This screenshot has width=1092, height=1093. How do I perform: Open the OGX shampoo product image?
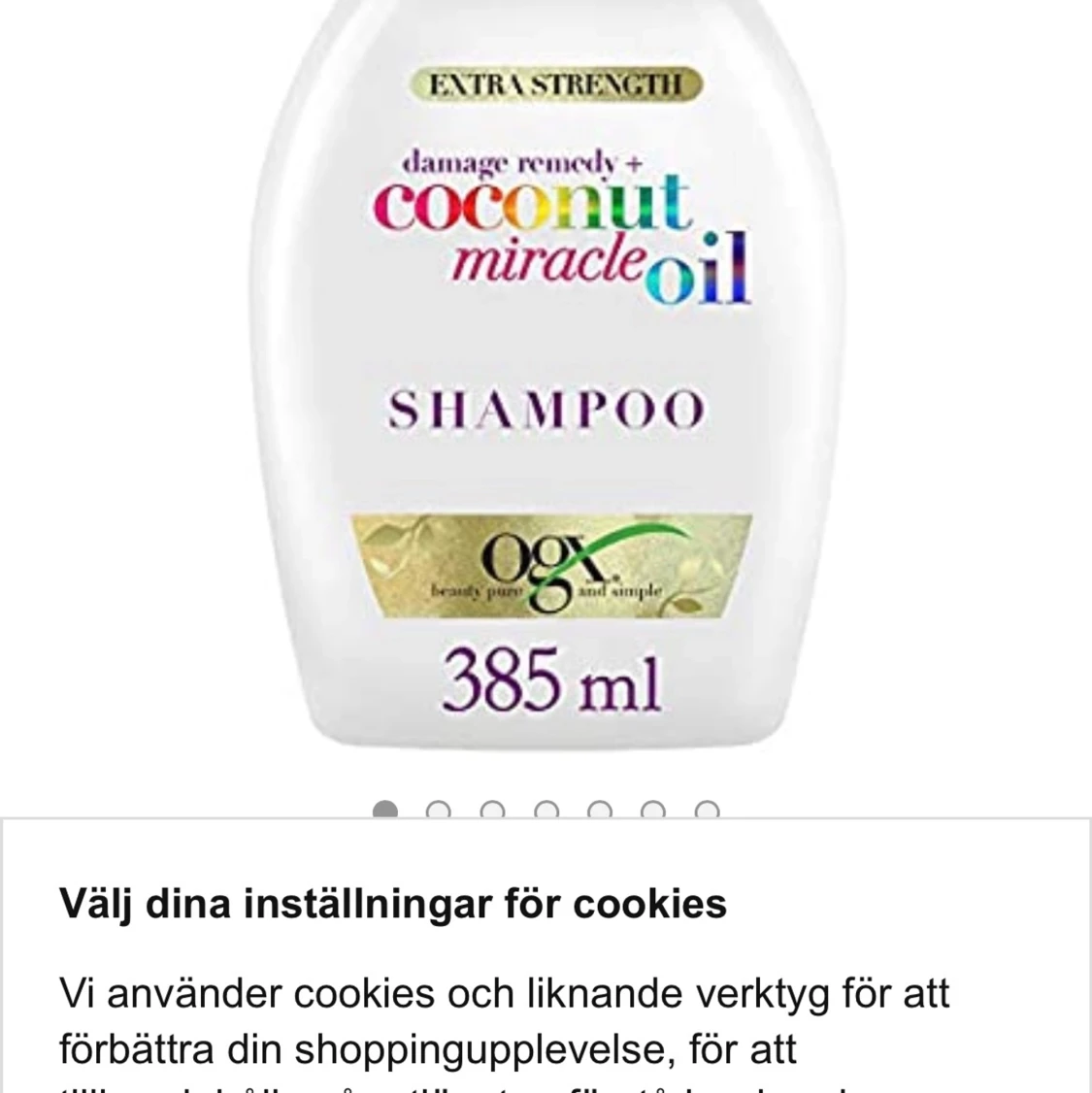click(544, 388)
